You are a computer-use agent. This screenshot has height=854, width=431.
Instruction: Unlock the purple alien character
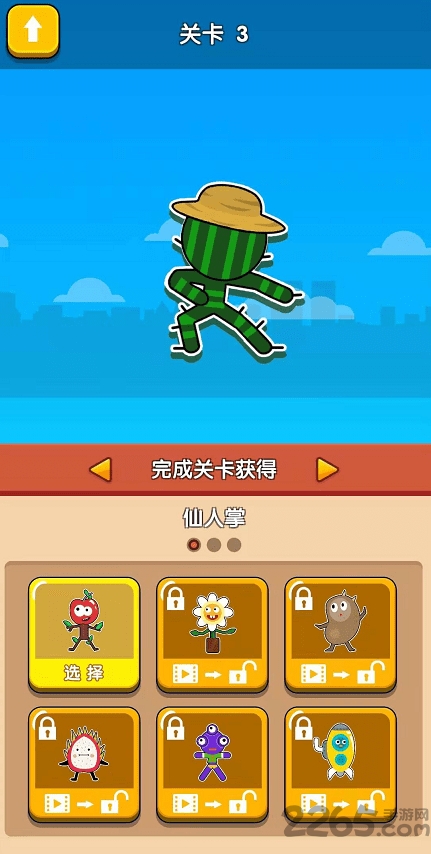pyautogui.click(x=212, y=764)
